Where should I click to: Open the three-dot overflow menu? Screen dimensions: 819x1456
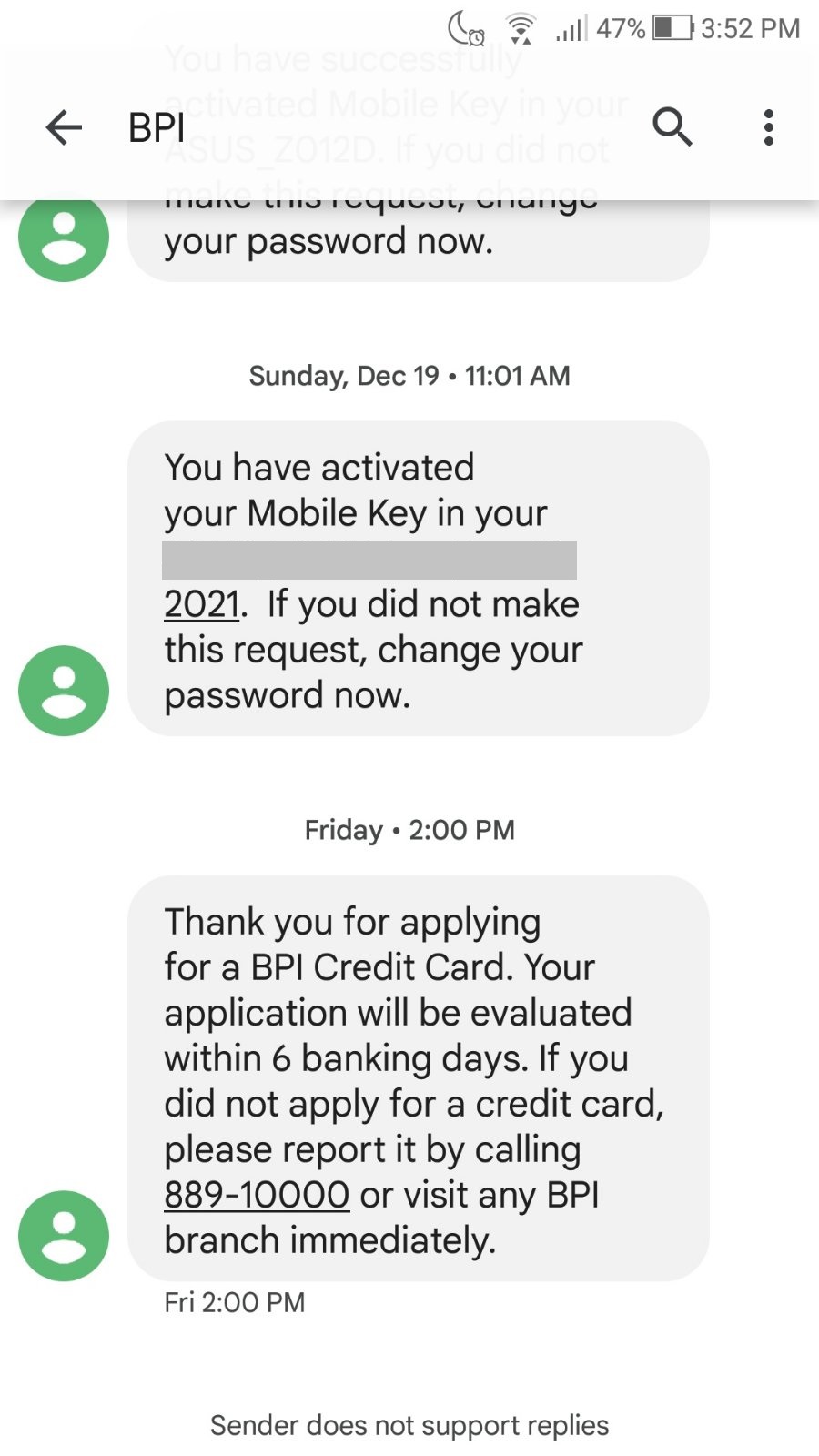[x=769, y=127]
